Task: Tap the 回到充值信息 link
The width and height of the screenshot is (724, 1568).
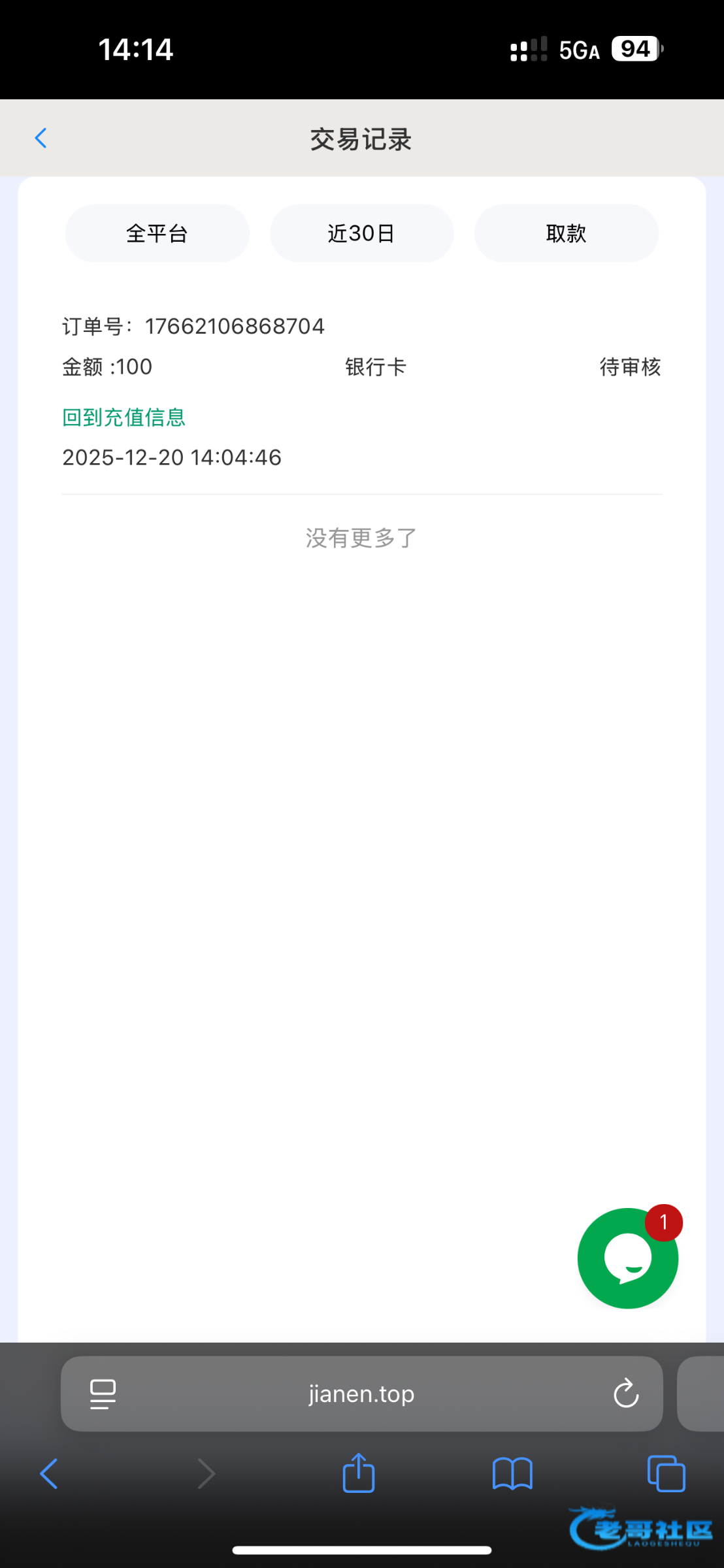Action: click(x=124, y=417)
